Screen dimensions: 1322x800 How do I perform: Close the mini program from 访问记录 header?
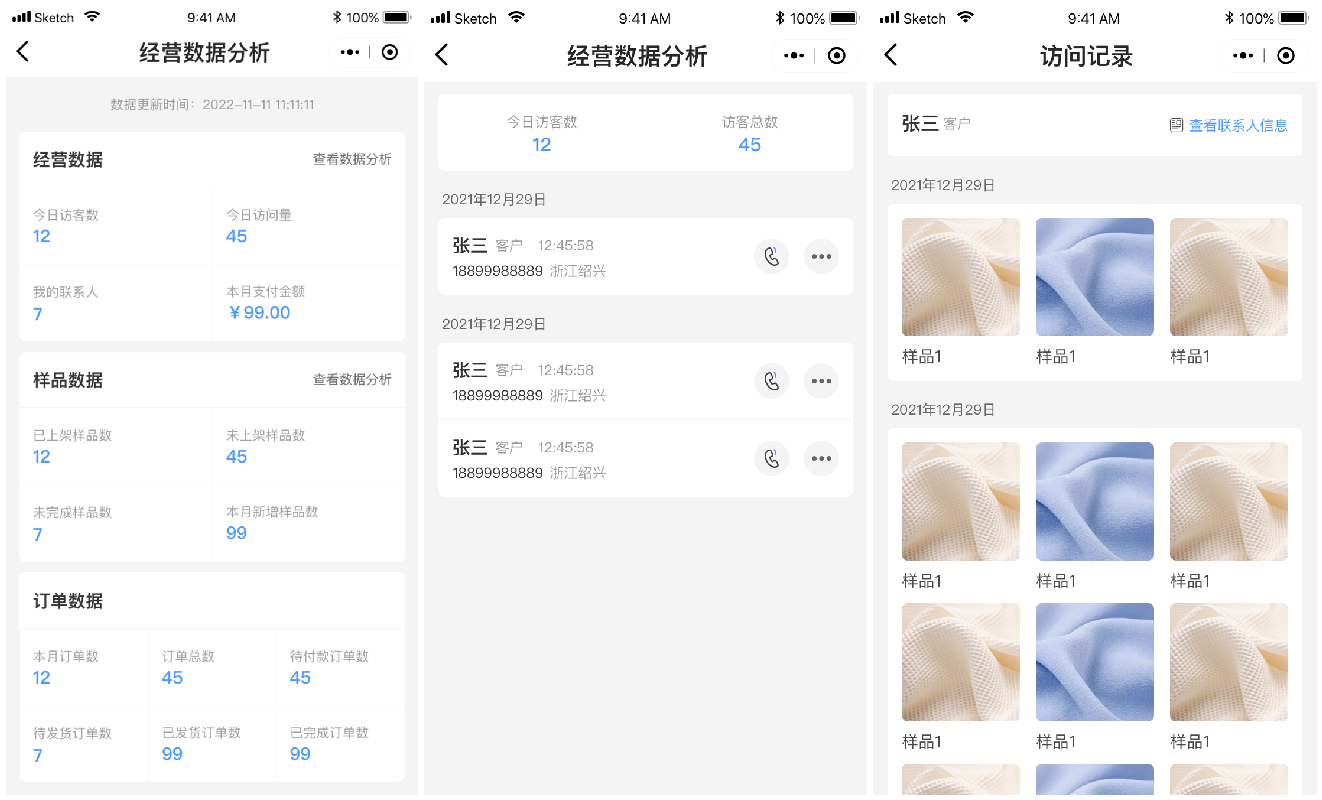1286,55
